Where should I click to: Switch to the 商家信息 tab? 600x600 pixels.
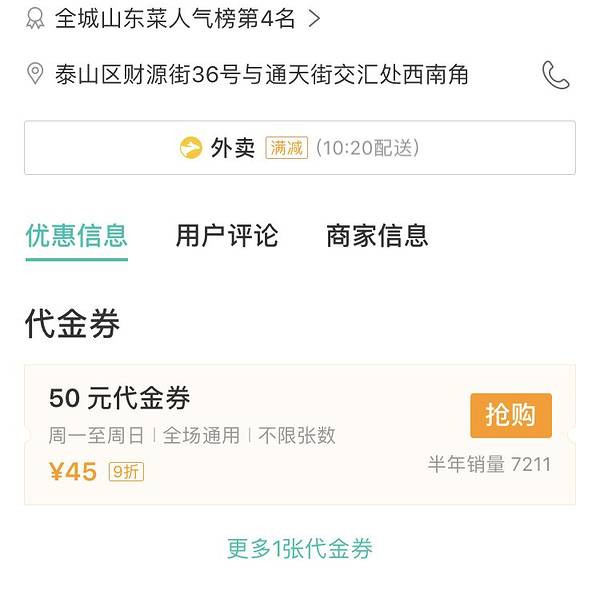tap(377, 236)
